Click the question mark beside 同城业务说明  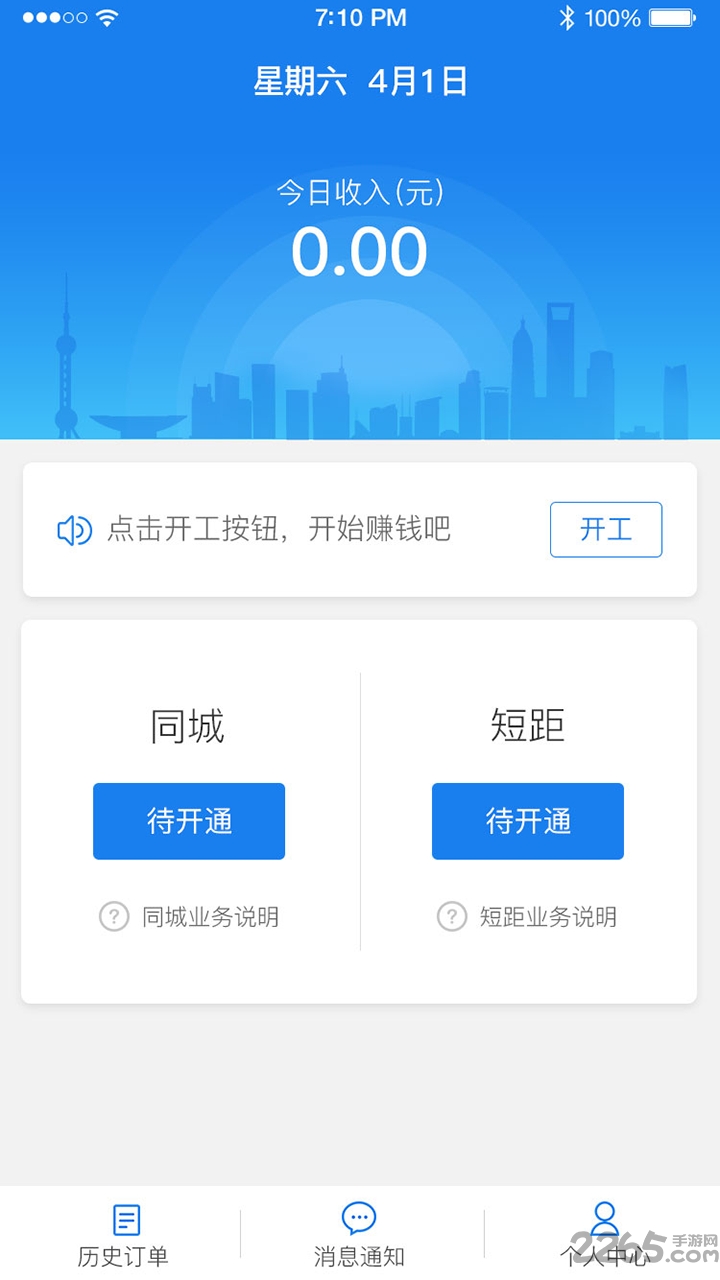[113, 916]
